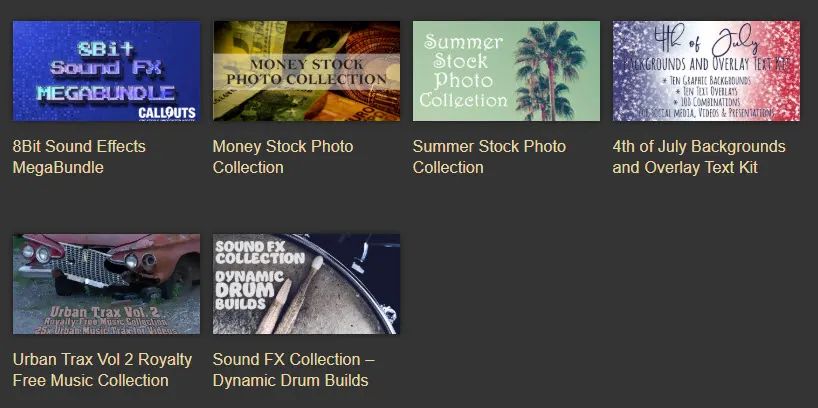Open the 4th of July kit thumbnail
818x408 pixels.
(x=706, y=71)
